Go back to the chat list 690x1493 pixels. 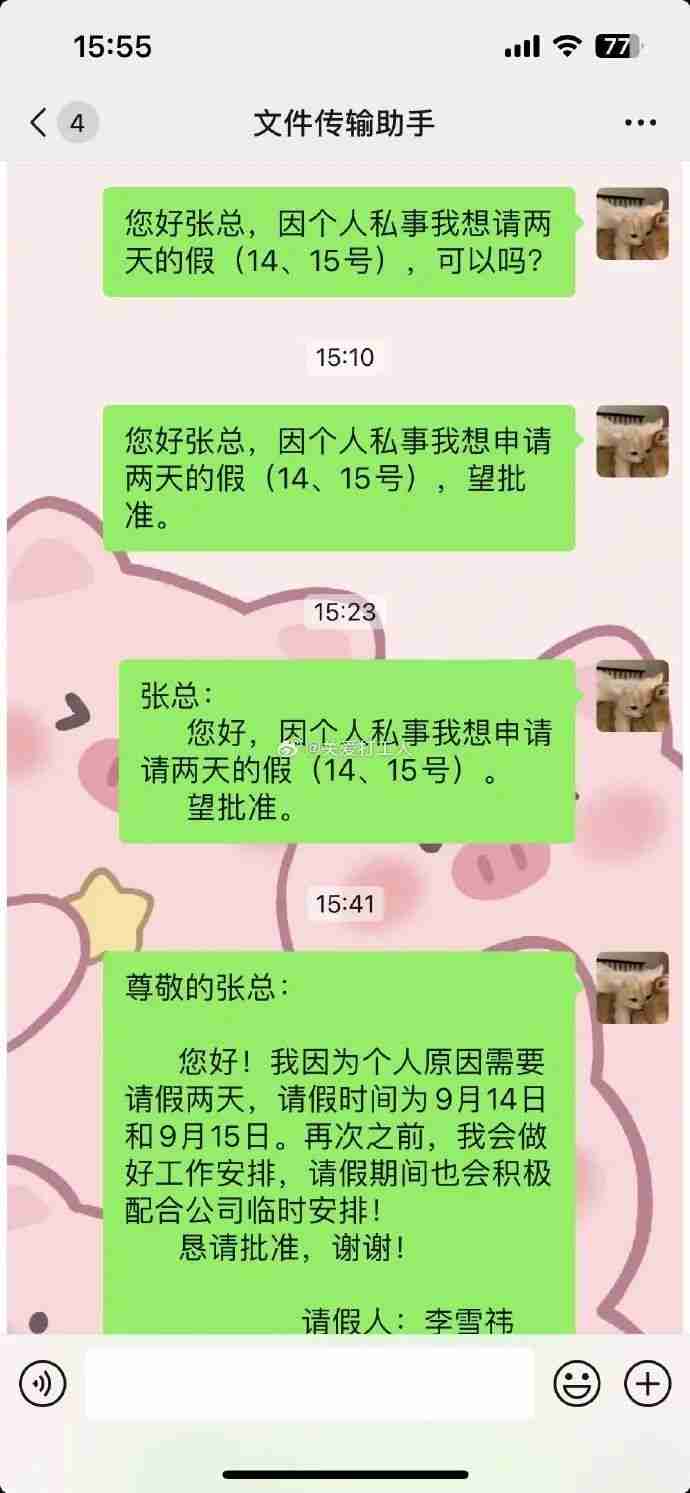[x=40, y=123]
